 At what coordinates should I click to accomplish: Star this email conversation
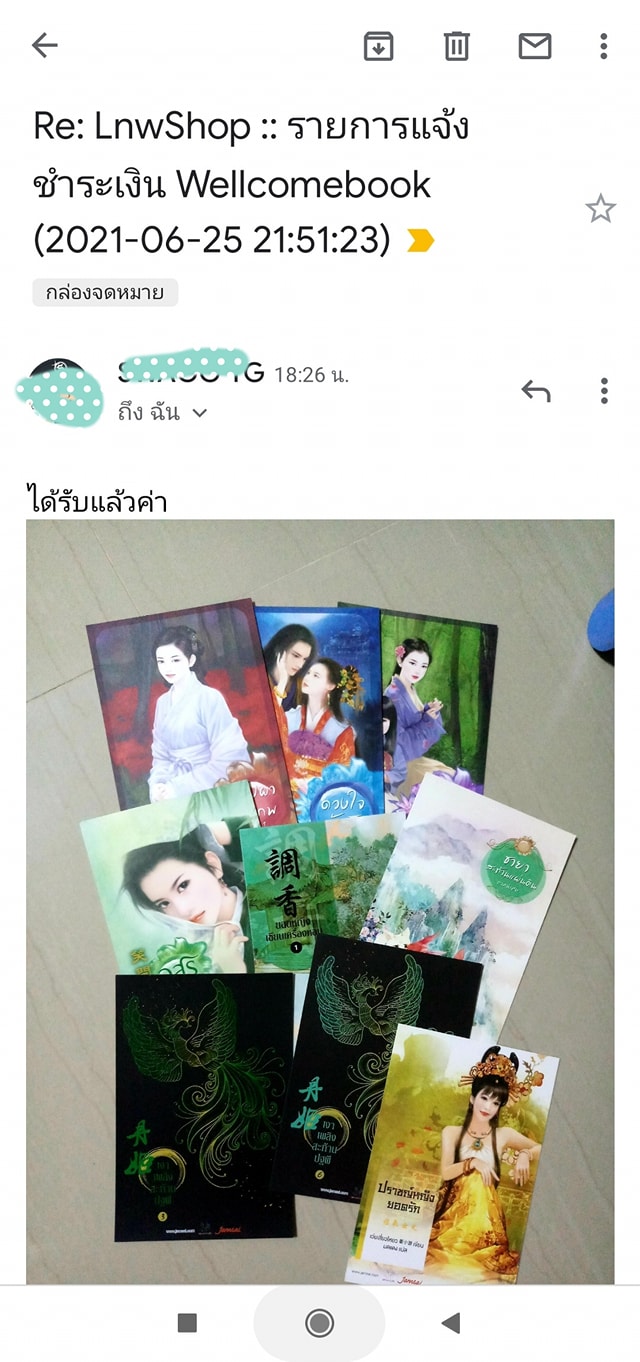point(600,209)
